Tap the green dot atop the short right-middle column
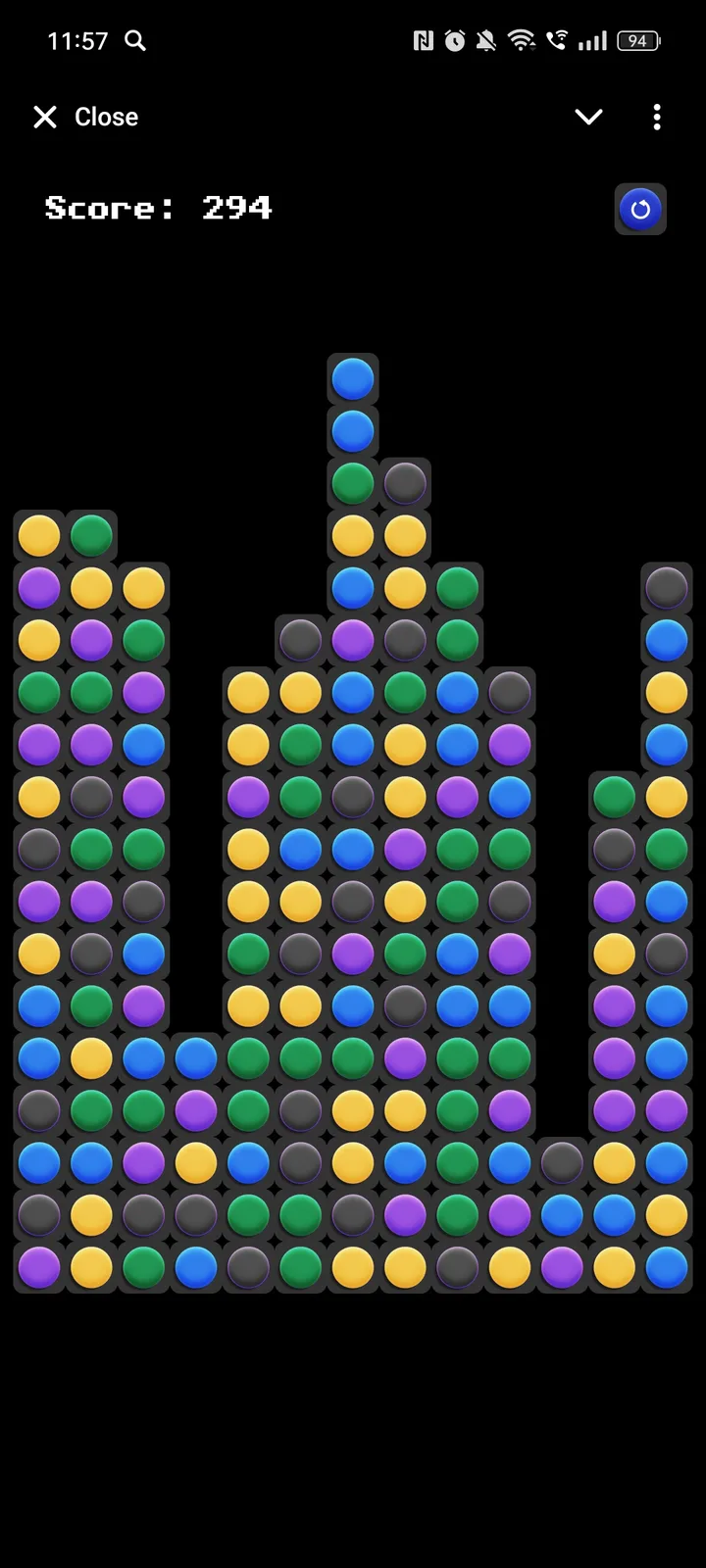 (614, 796)
